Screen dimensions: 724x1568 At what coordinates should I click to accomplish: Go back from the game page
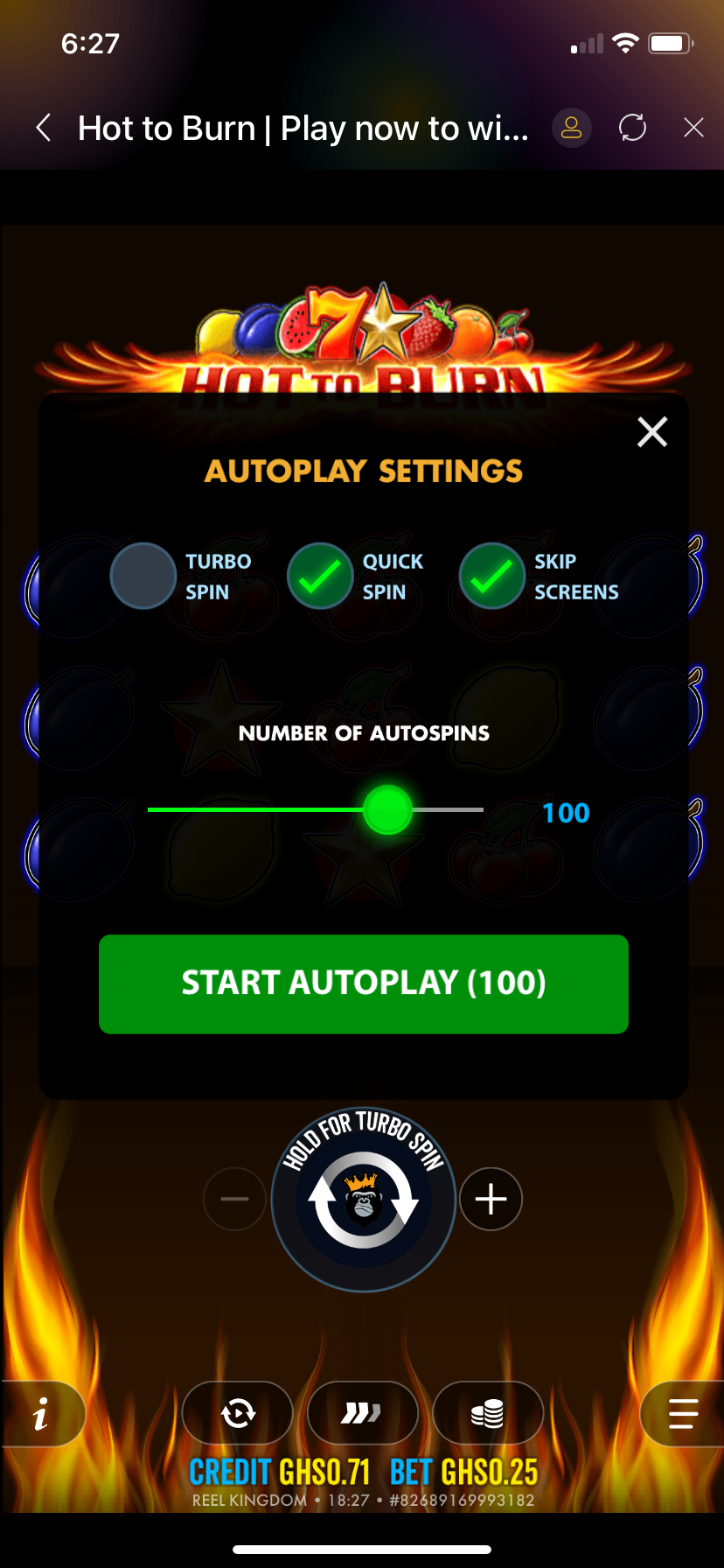44,128
